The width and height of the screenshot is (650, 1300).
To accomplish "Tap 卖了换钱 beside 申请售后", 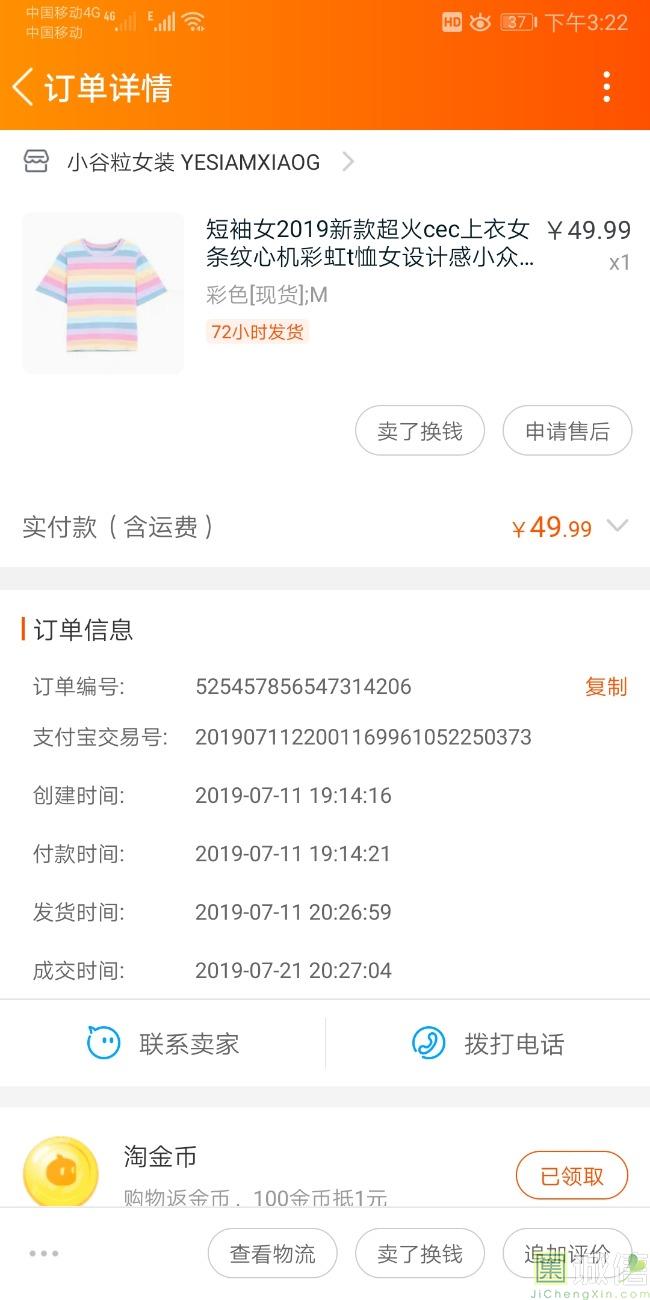I will click(420, 431).
